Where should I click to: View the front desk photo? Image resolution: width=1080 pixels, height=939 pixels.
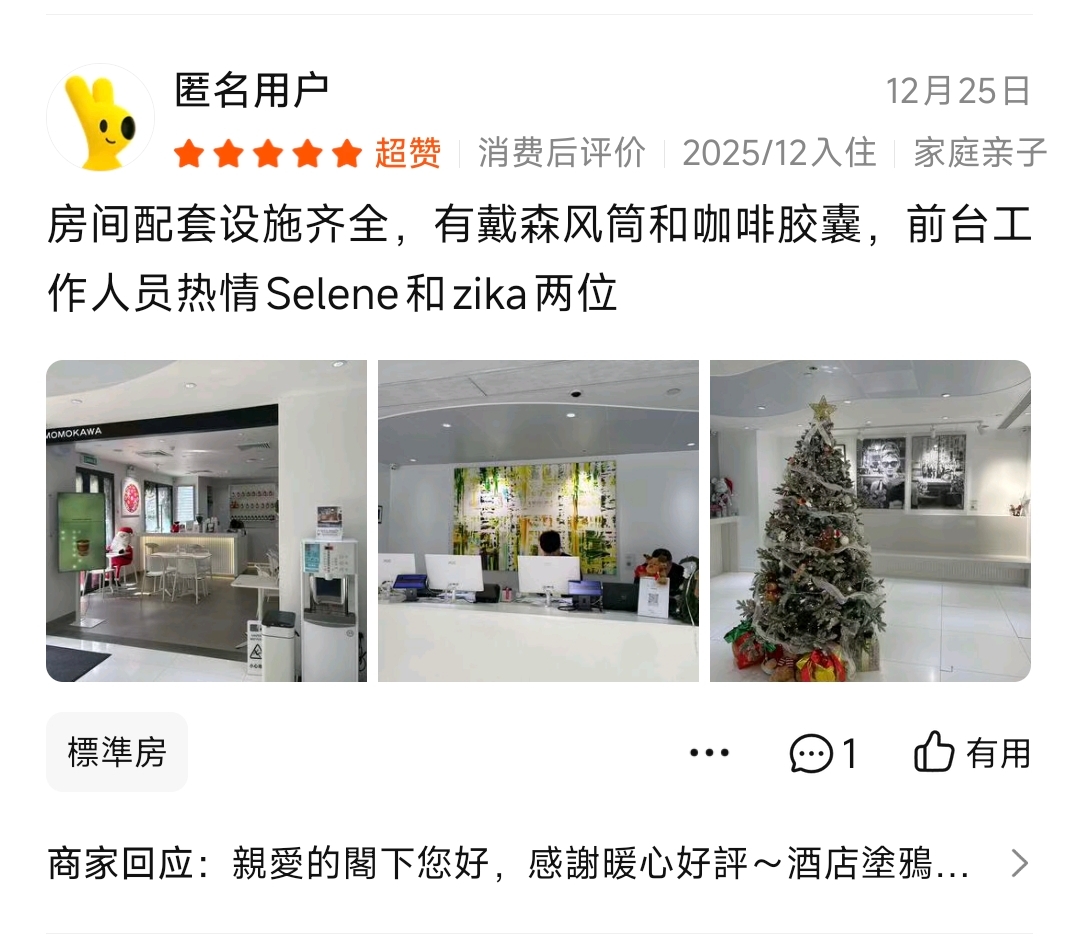[538, 520]
